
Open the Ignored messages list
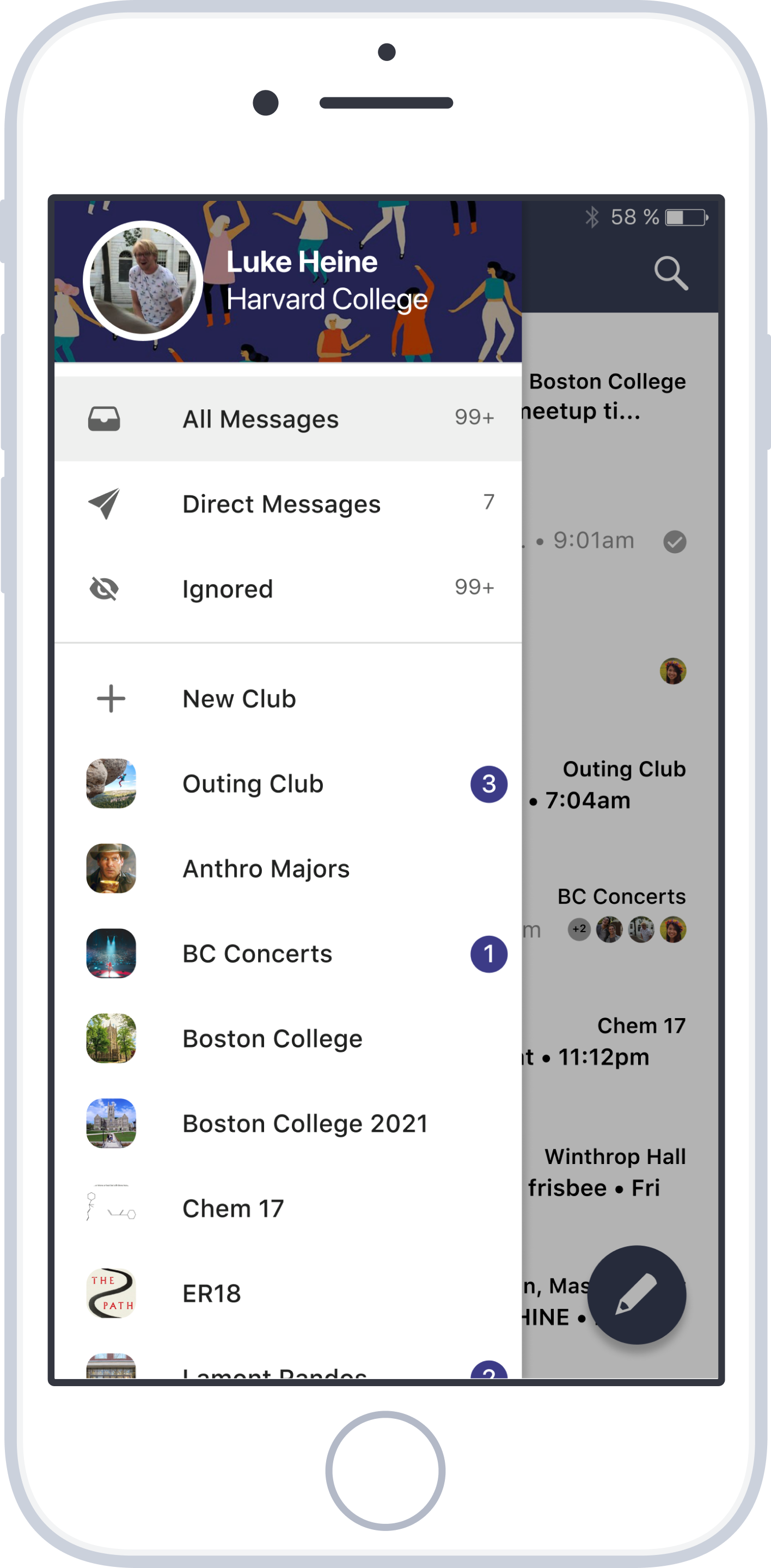click(x=287, y=589)
